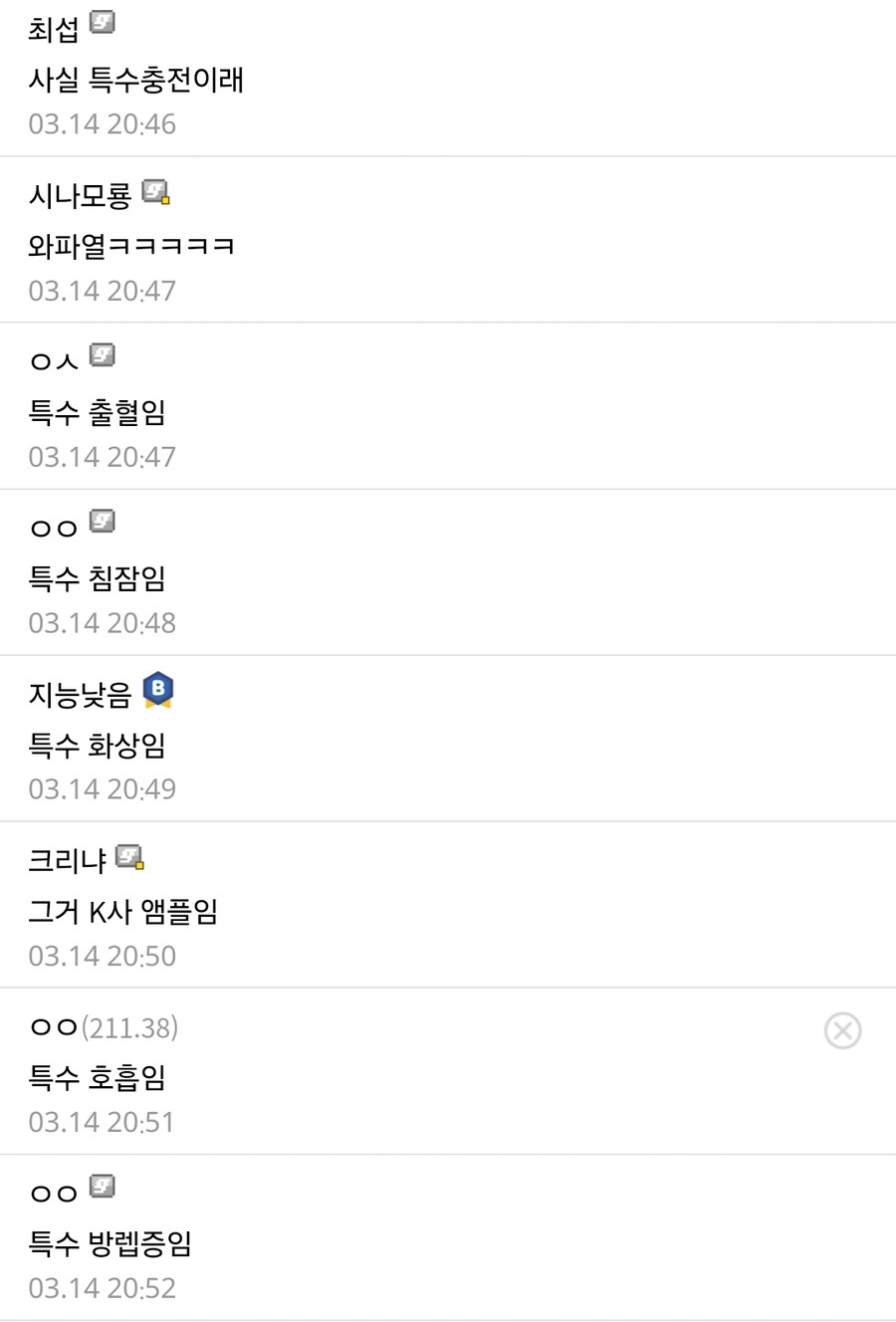Select the comment 그거 K사 앰플임
The height and width of the screenshot is (1322, 896).
point(123,912)
